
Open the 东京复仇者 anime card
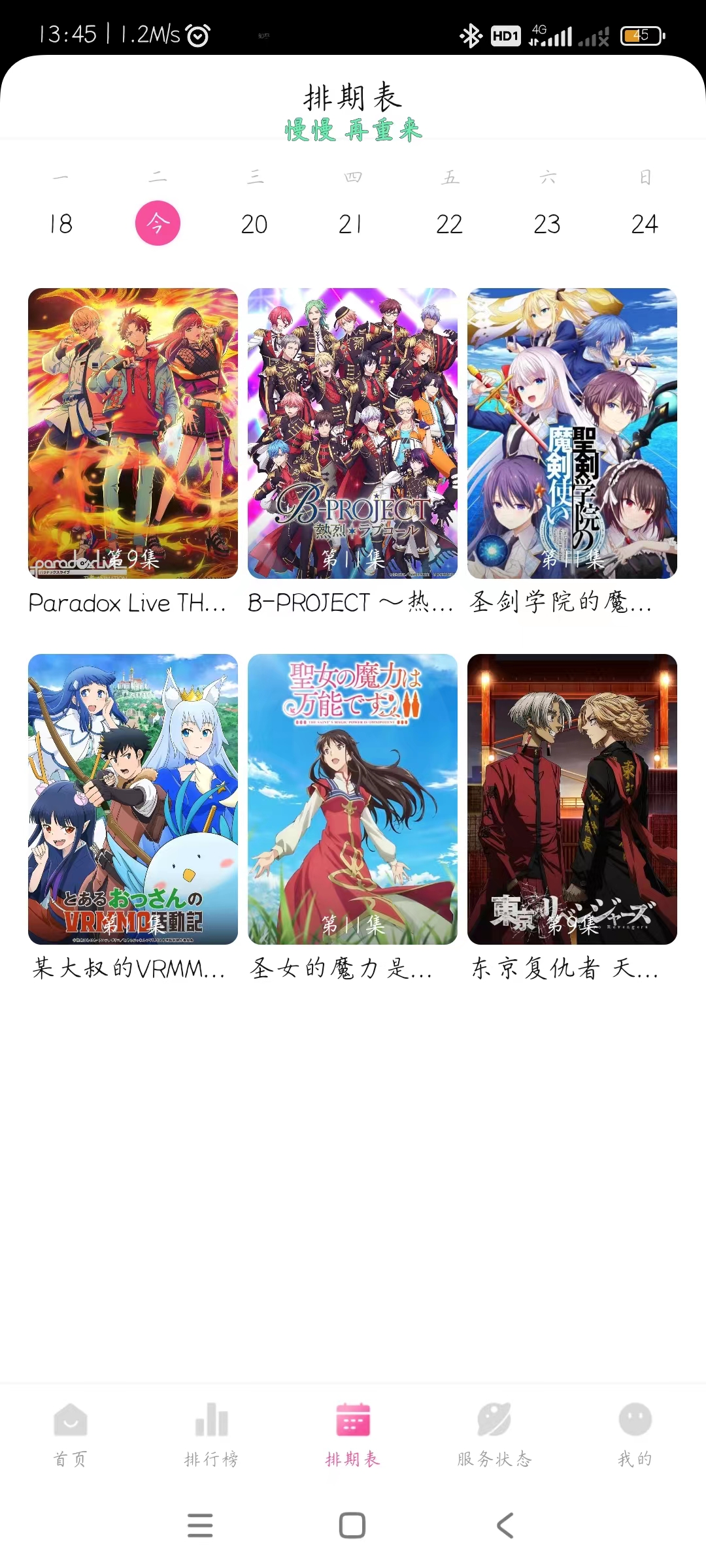coord(572,799)
